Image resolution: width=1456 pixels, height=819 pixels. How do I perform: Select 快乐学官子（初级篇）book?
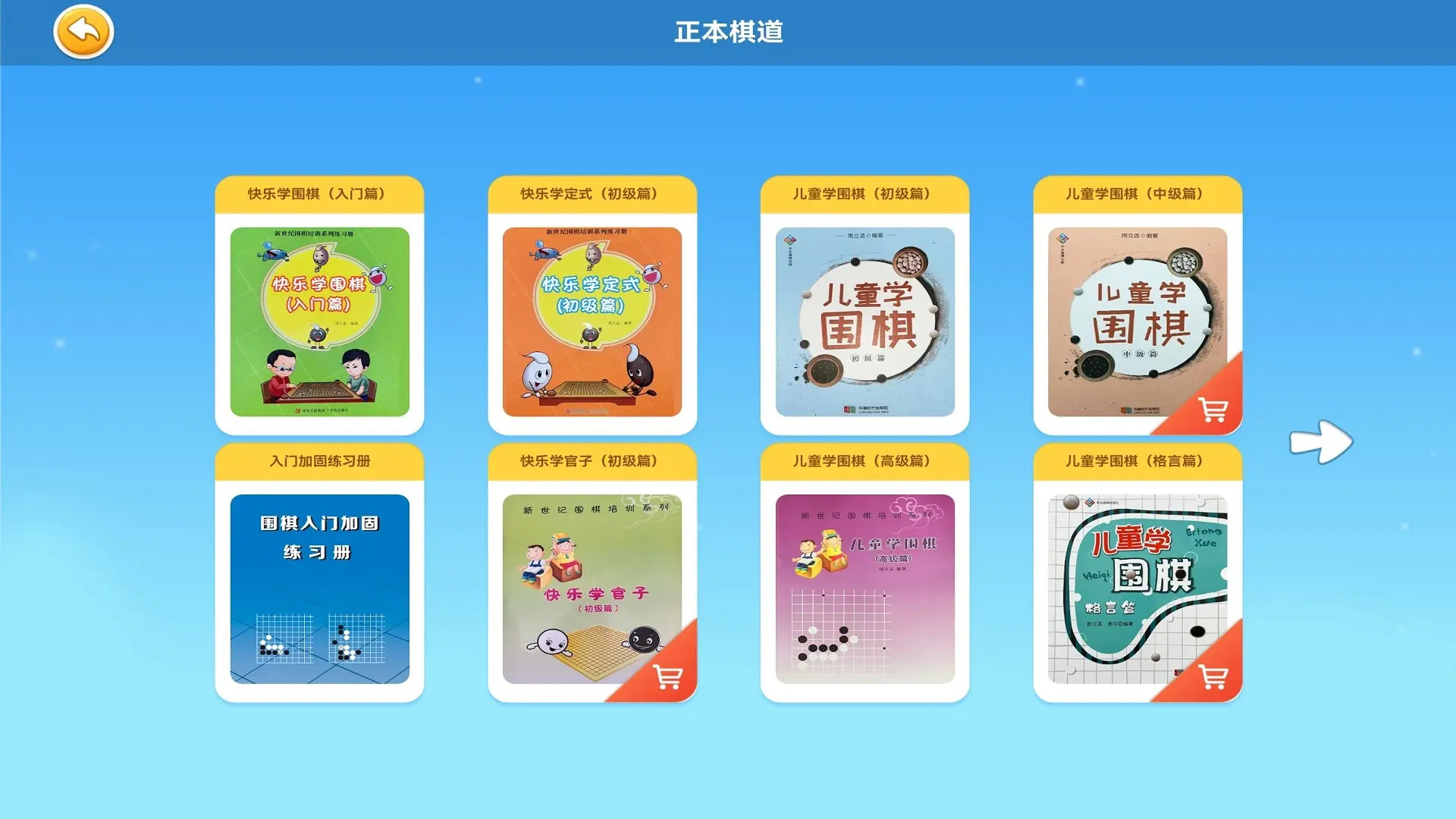[x=591, y=588]
